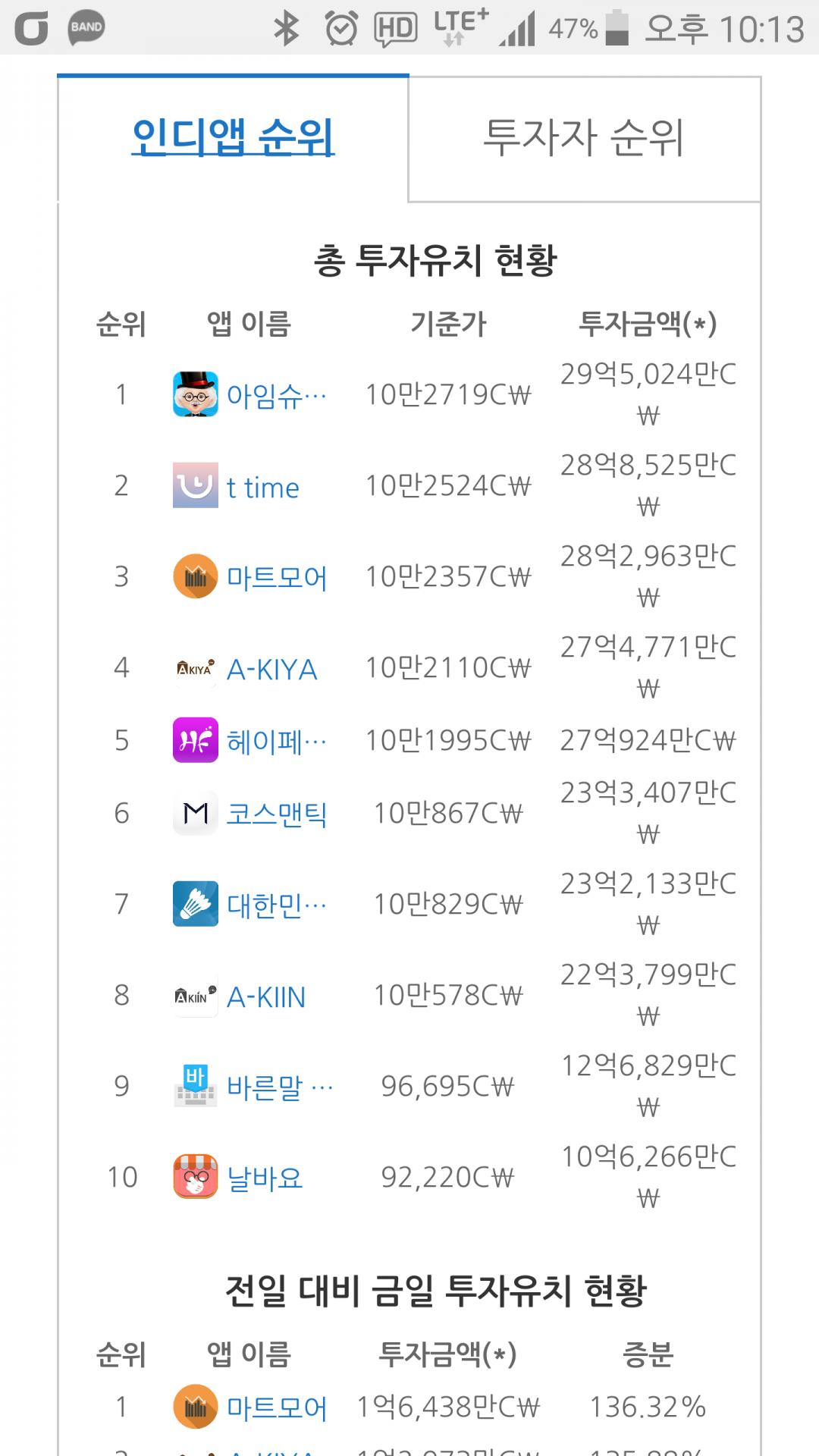Open the t time app link

263,487
